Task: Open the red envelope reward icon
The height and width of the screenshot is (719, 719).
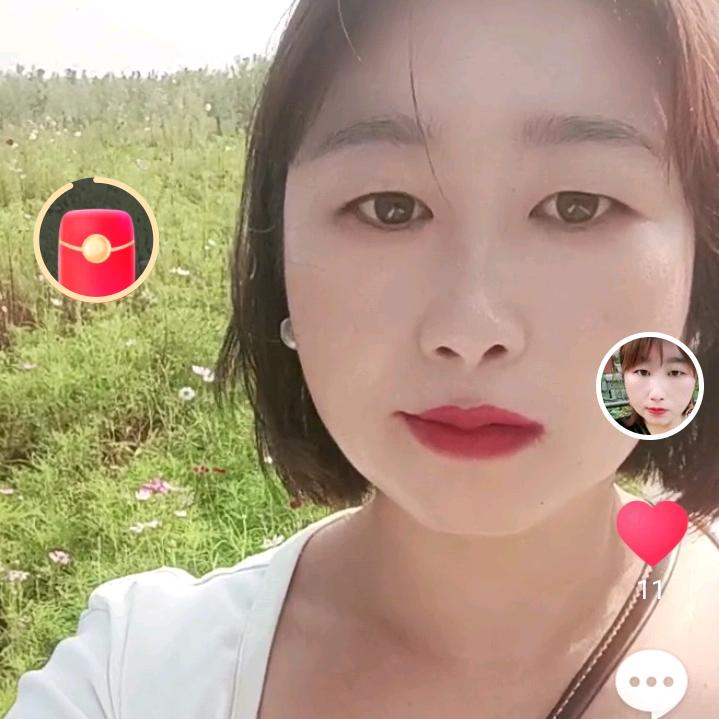Action: (96, 241)
